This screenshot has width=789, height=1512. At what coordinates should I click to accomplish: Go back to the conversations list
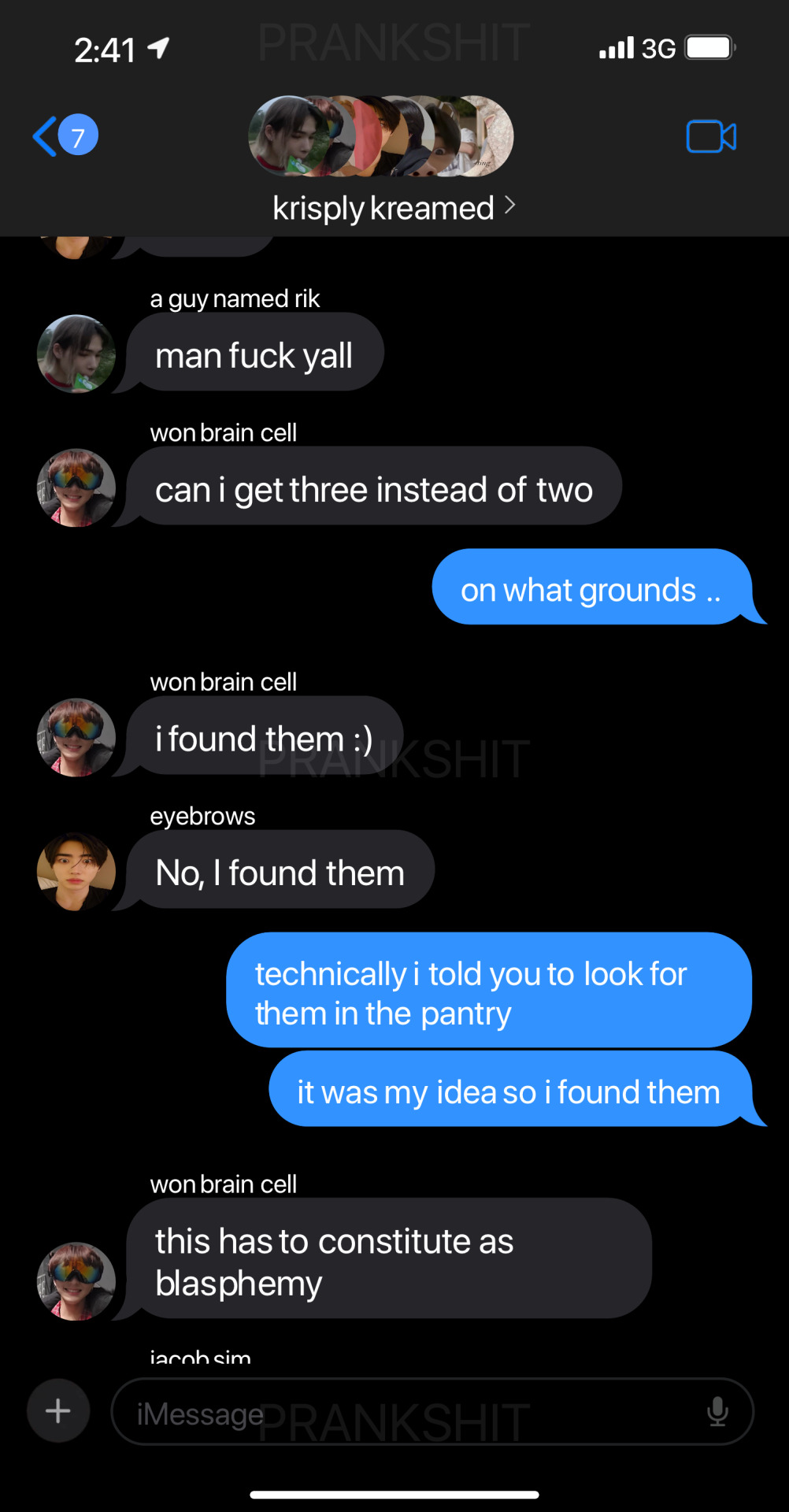coord(63,135)
